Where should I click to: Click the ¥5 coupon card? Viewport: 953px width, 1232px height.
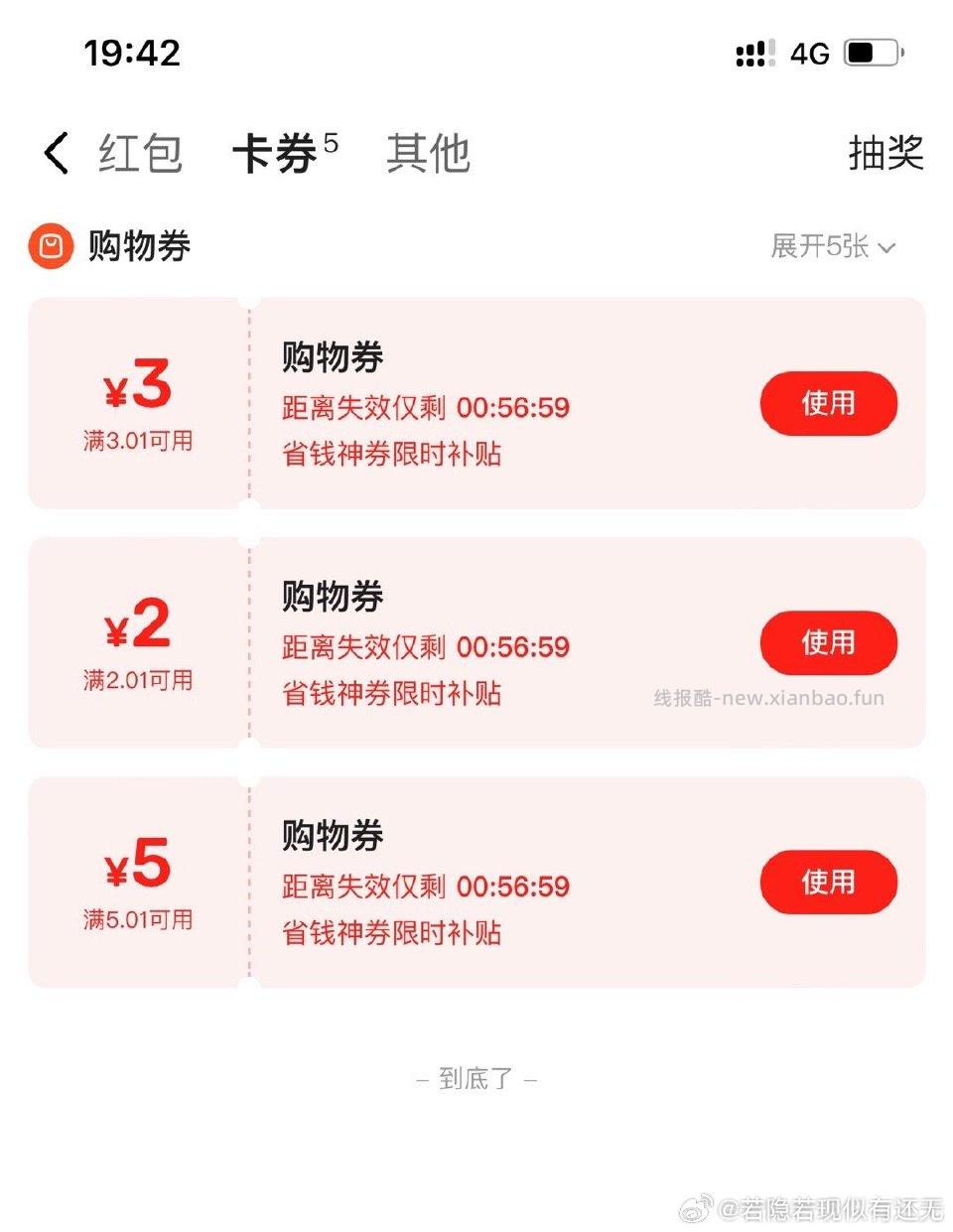point(476,882)
